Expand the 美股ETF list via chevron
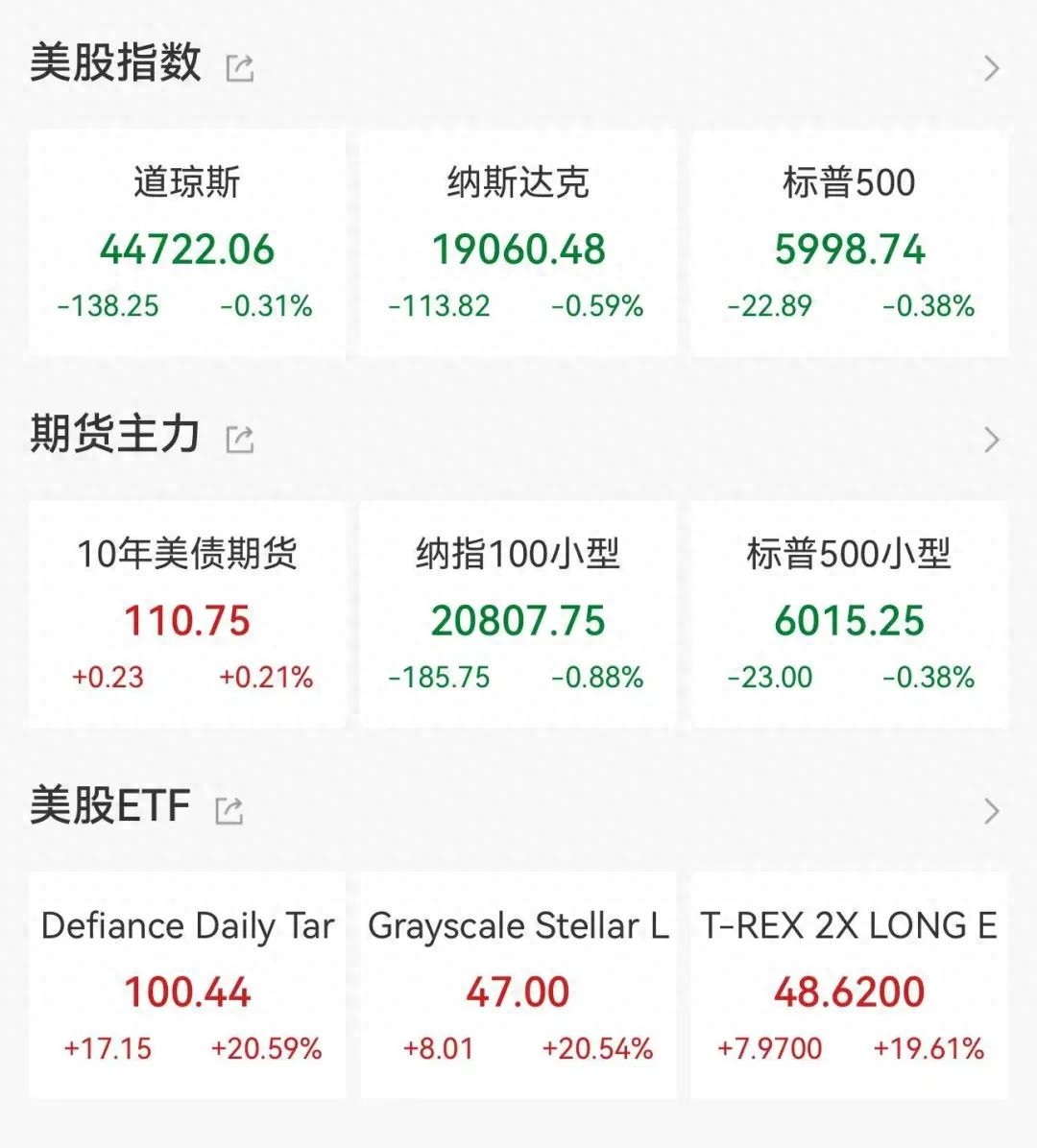The image size is (1037, 1148). [x=992, y=811]
